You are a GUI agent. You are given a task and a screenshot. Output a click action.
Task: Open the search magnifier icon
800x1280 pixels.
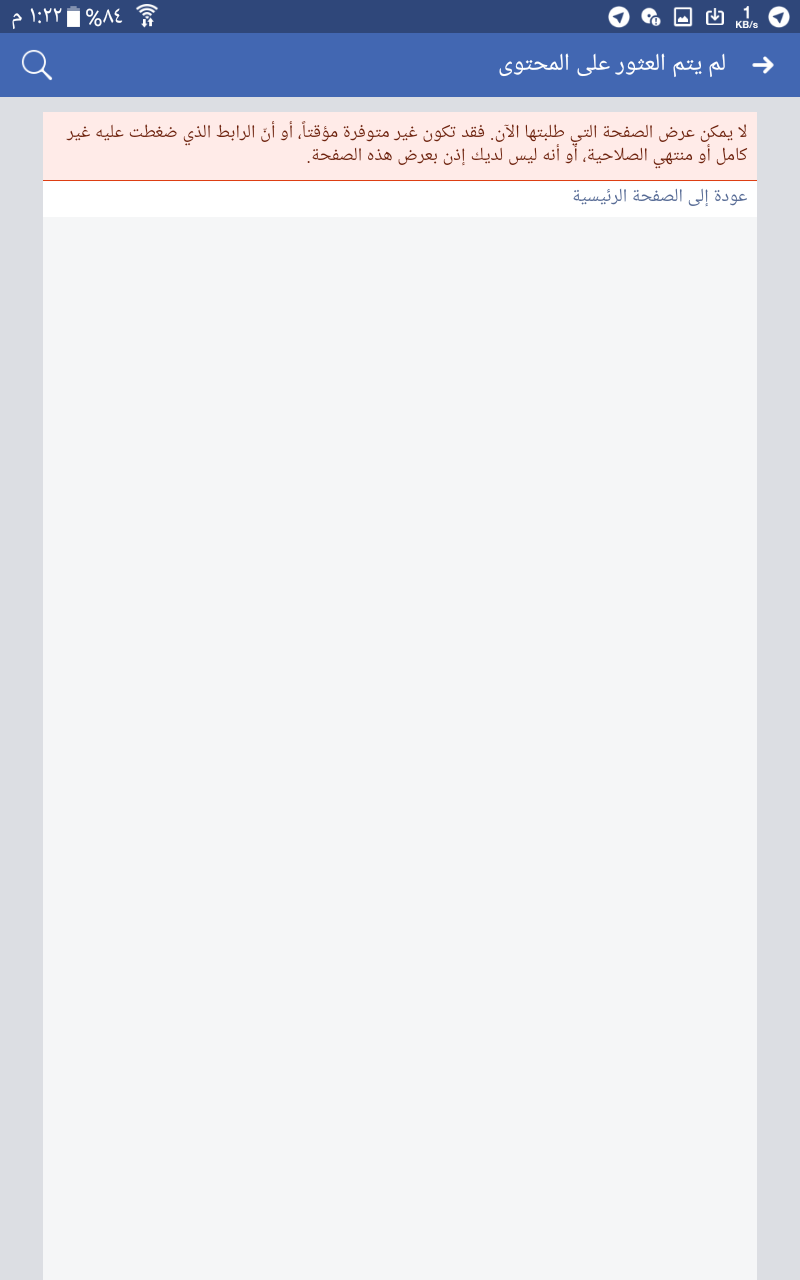point(37,65)
